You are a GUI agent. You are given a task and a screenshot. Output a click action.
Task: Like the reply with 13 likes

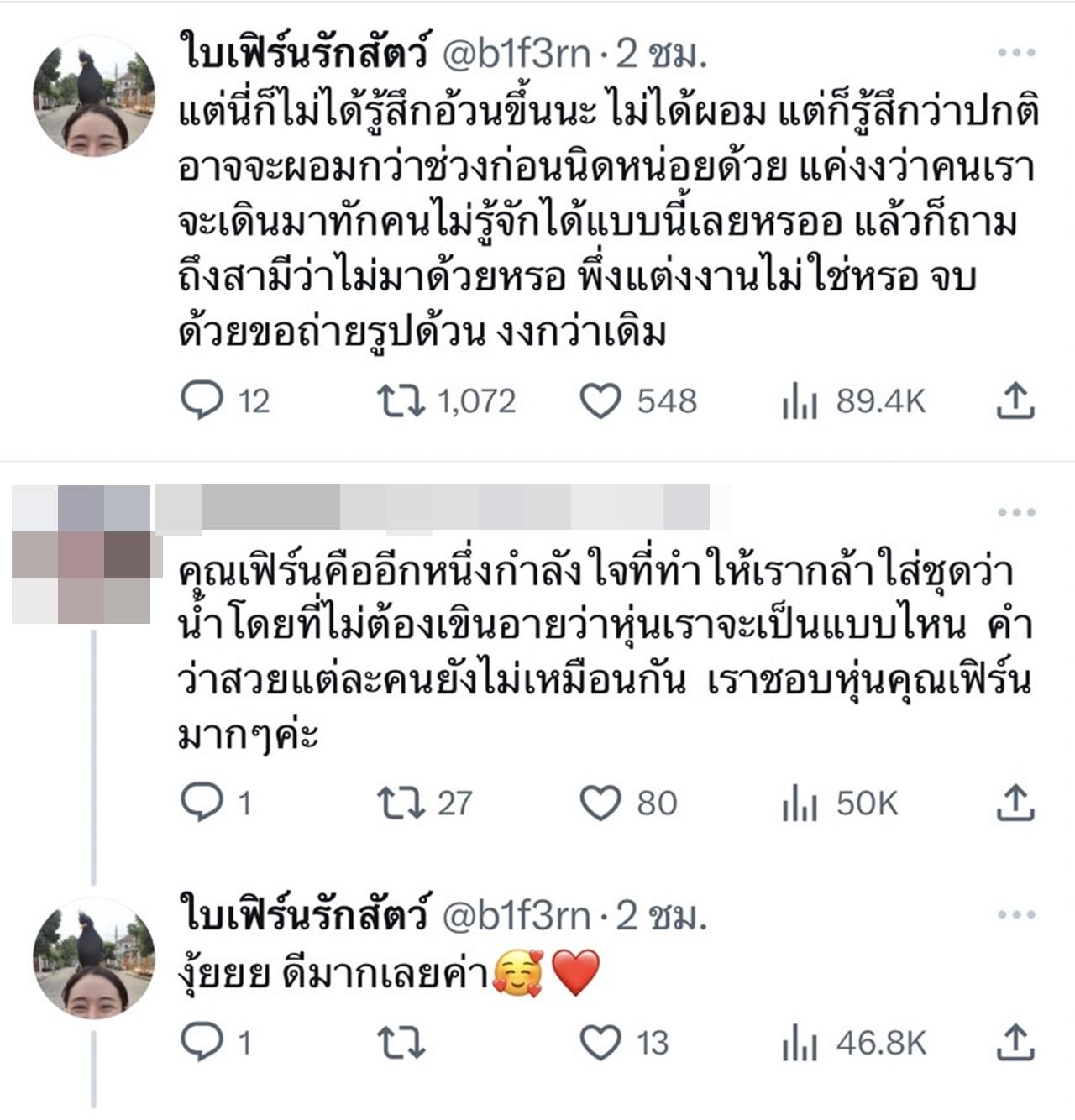pyautogui.click(x=600, y=1043)
